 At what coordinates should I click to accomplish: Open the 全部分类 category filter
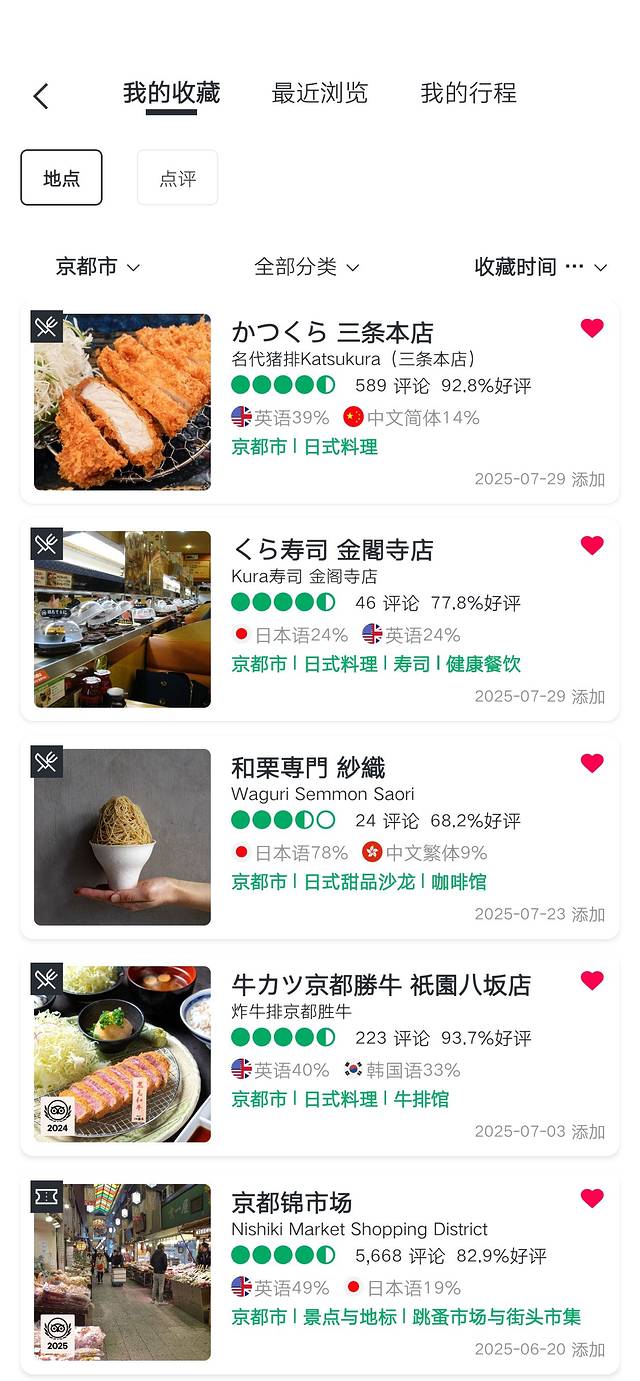point(306,267)
